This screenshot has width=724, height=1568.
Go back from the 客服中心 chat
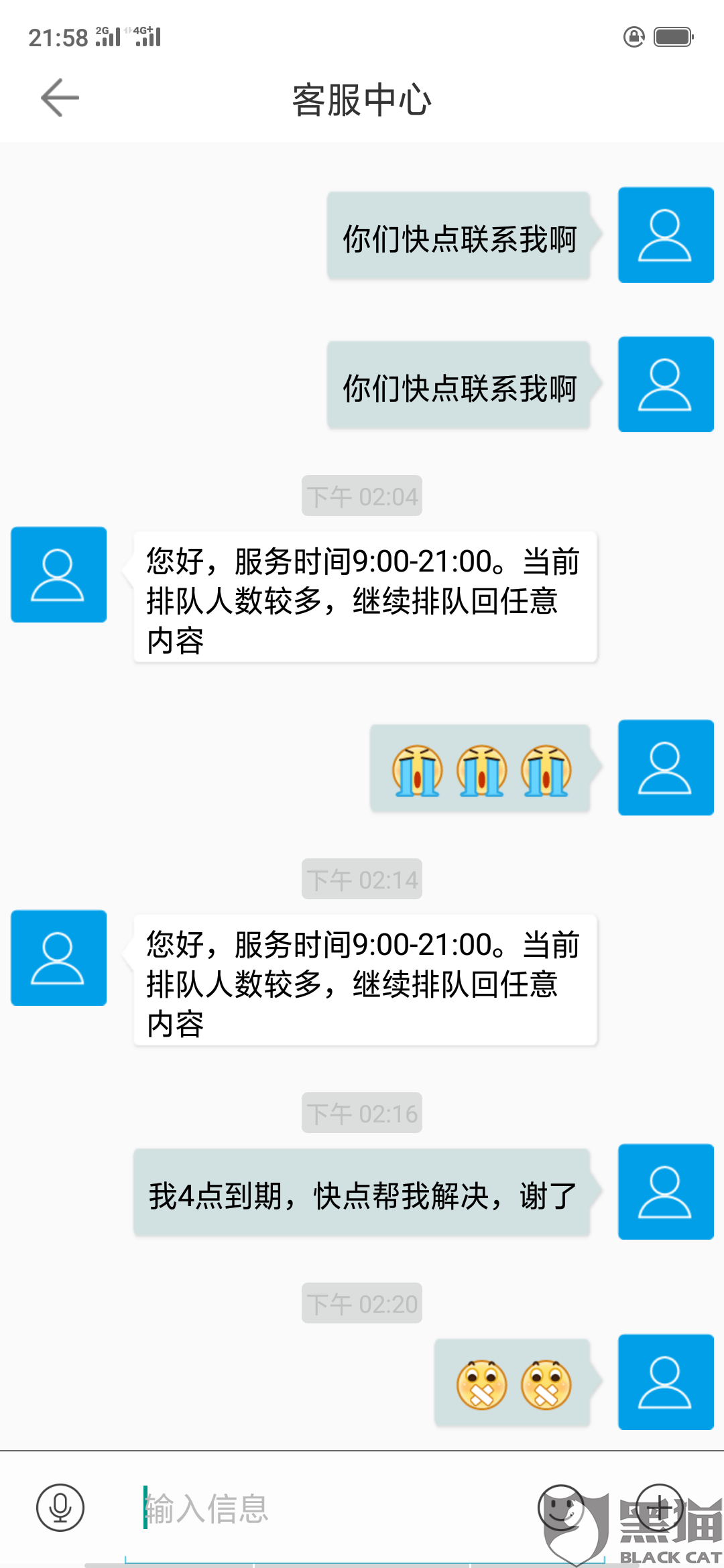[60, 98]
